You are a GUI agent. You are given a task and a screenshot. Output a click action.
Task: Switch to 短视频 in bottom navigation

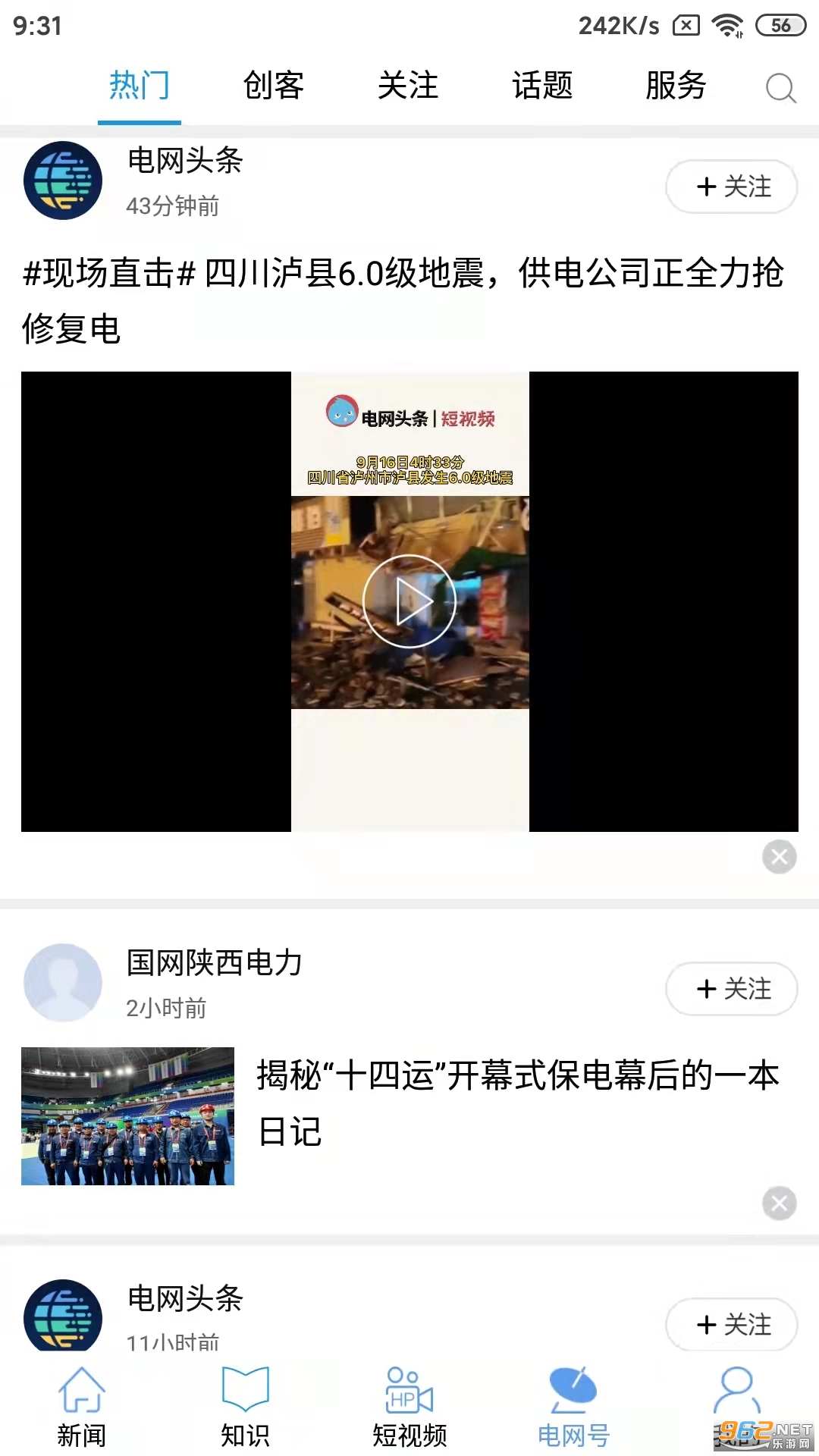tap(409, 1407)
